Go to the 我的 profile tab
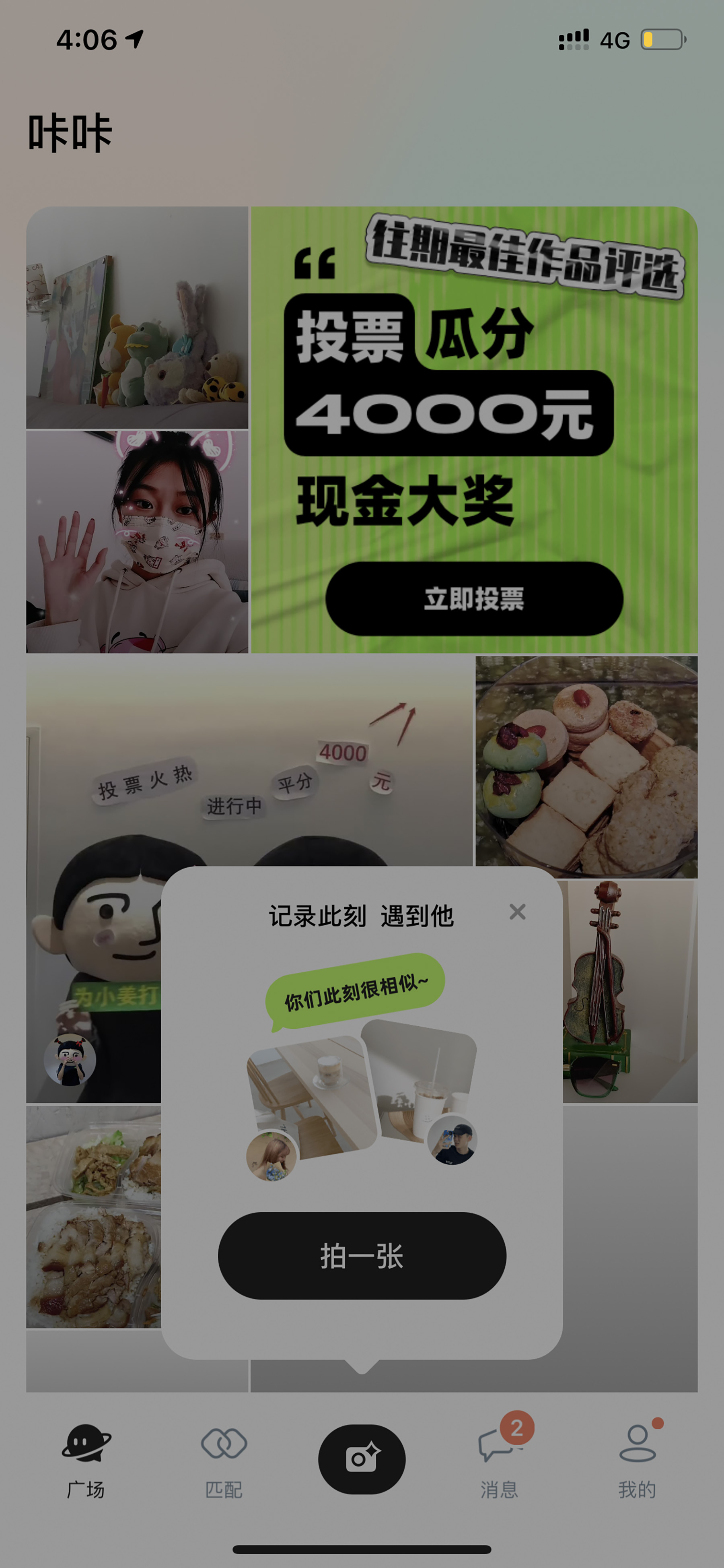This screenshot has height=1568, width=724. click(x=637, y=1461)
